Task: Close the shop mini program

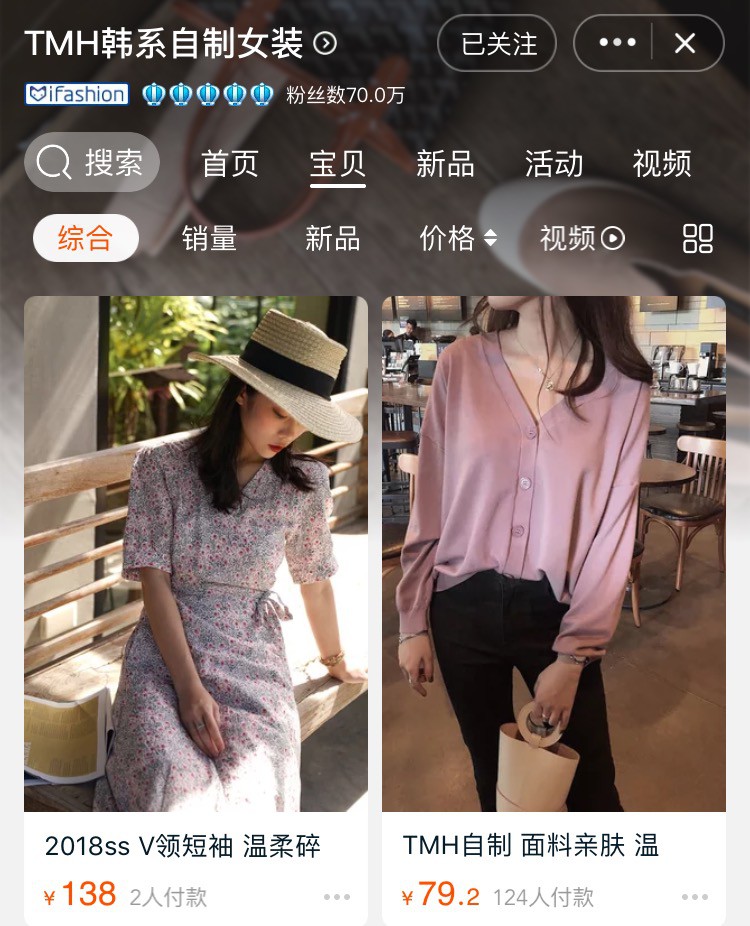Action: 685,43
